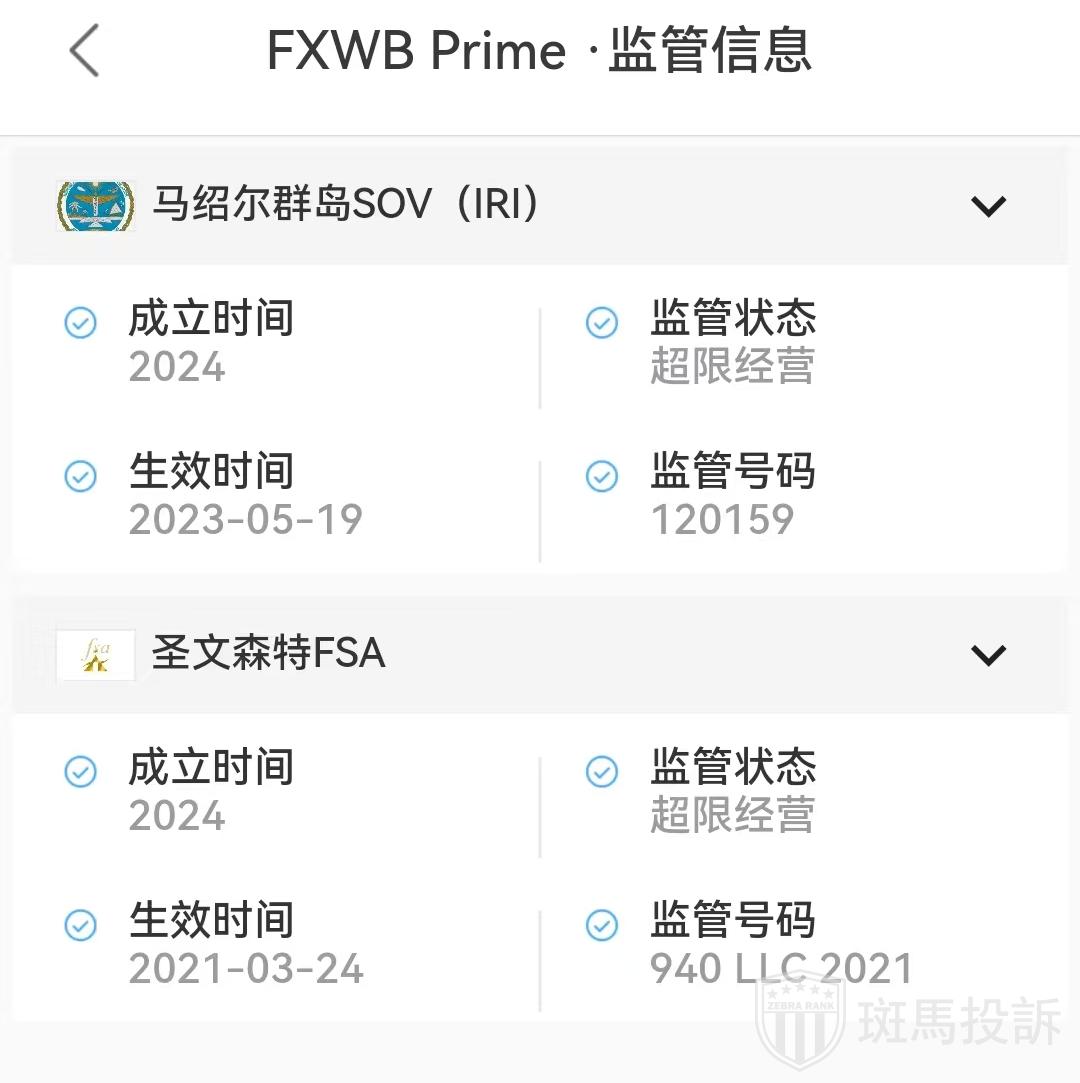Collapse the 圣文森特FSA section
This screenshot has width=1080, height=1083.
point(988,655)
